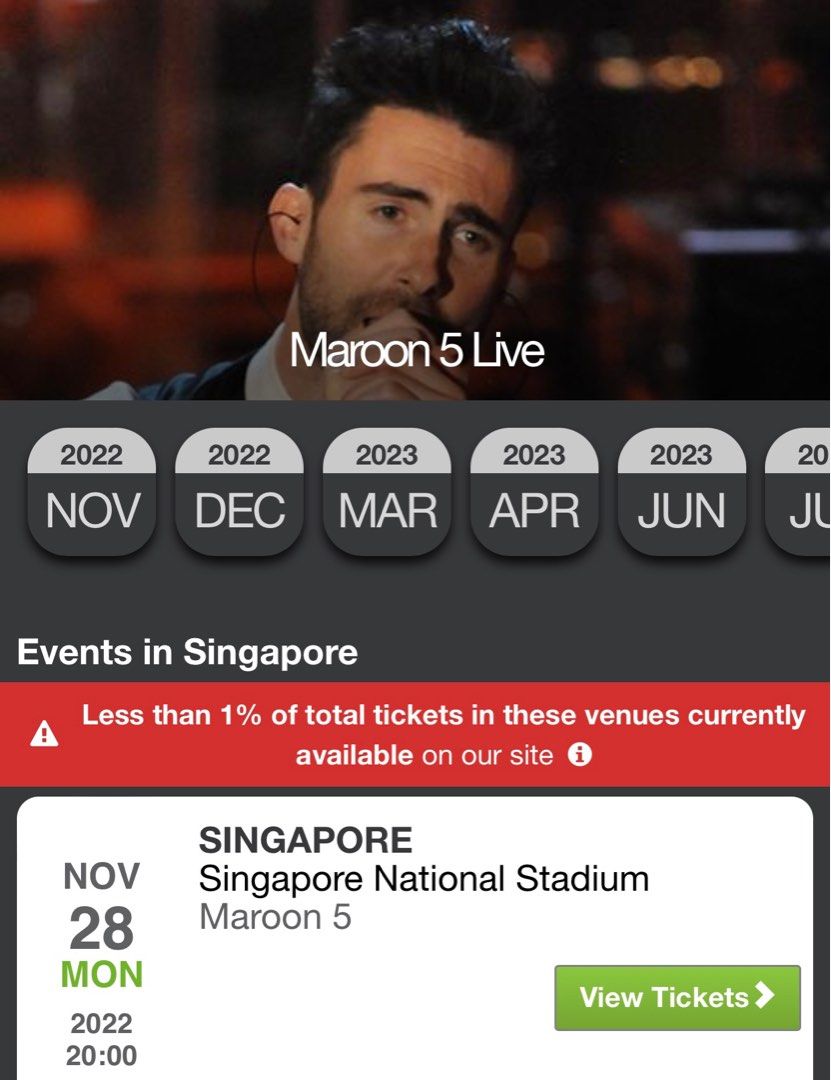Click the NOV 28 date block
The width and height of the screenshot is (831, 1080).
[x=103, y=927]
